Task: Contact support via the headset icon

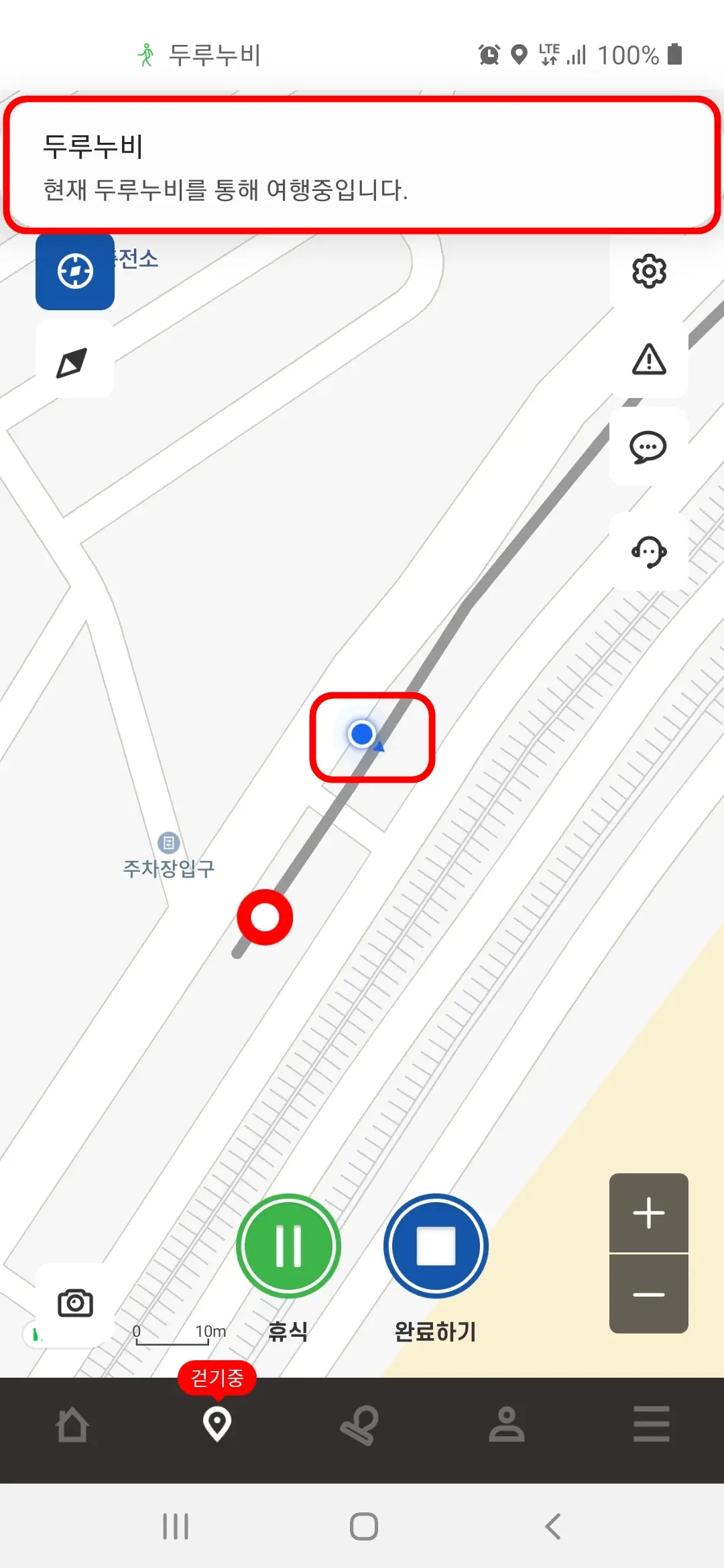Action: click(648, 551)
